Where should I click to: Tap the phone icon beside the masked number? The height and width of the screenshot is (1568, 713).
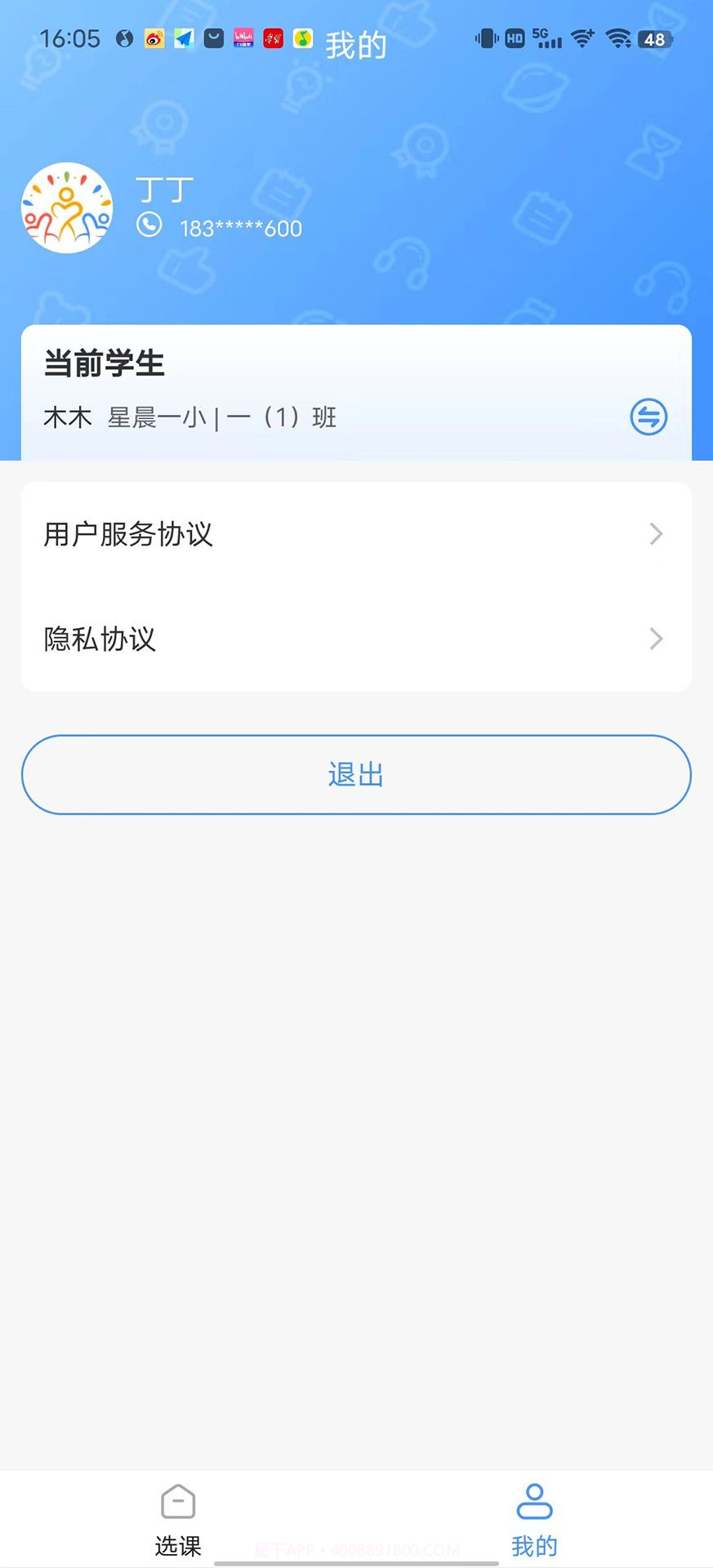(150, 222)
